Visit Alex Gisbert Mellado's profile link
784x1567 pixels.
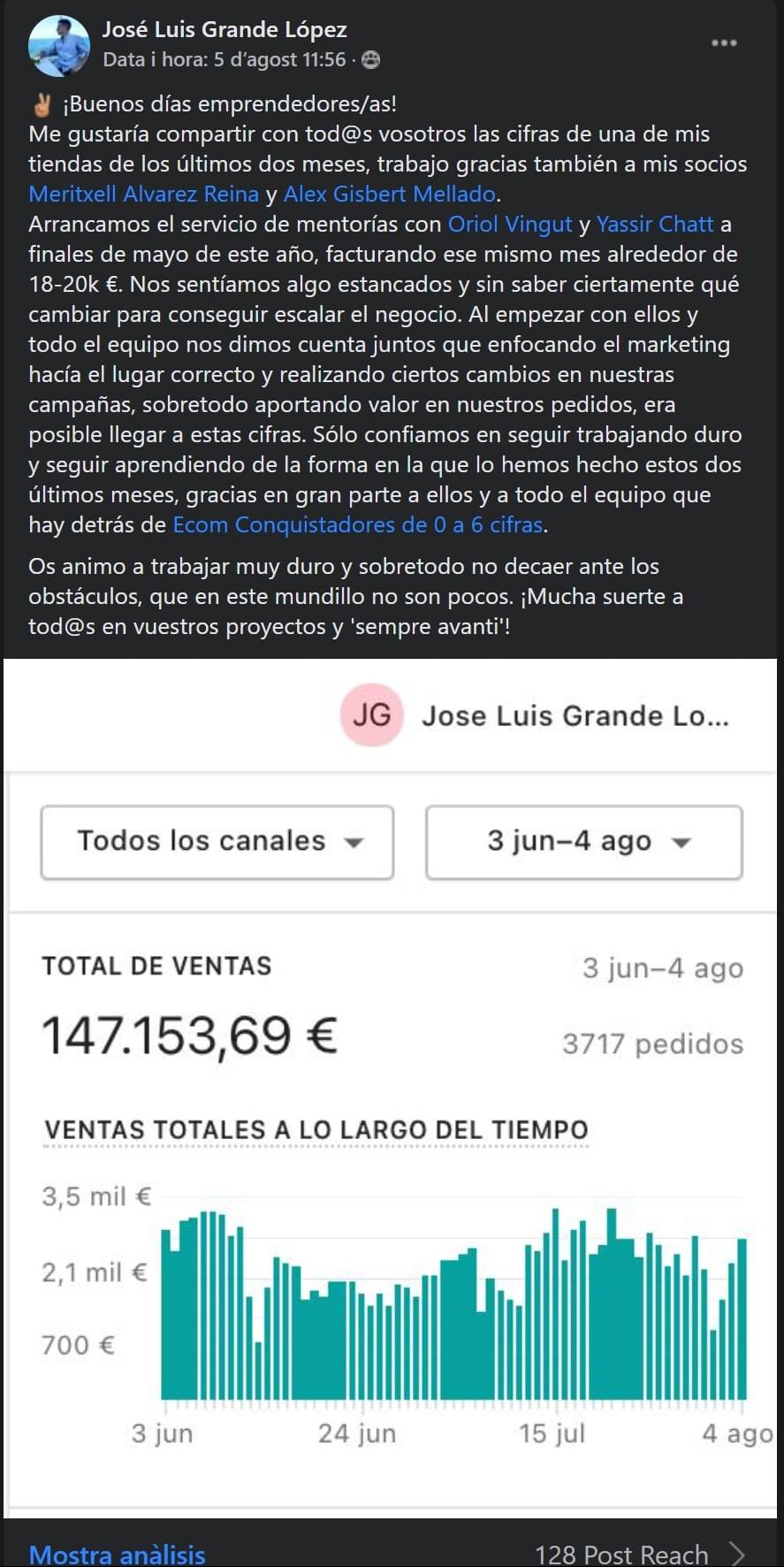[x=390, y=195]
